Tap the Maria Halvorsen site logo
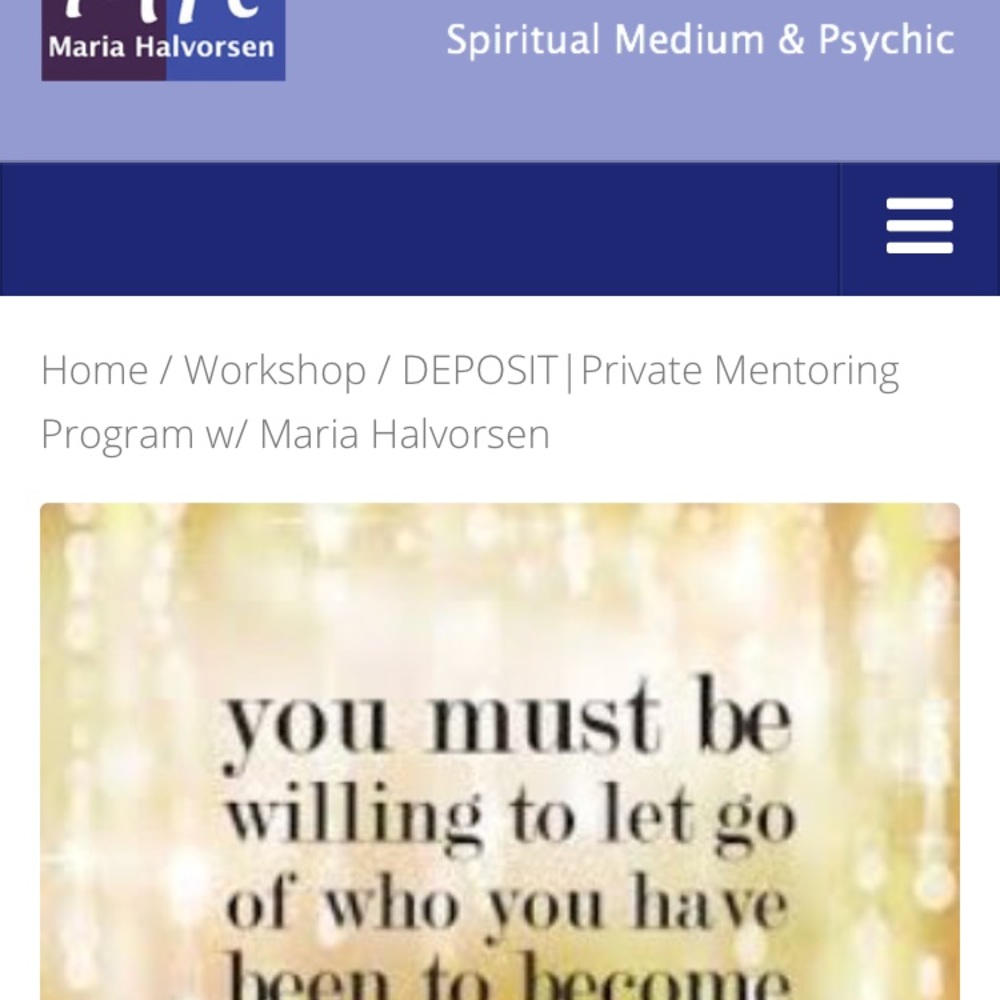The height and width of the screenshot is (1000, 1000). 163,40
